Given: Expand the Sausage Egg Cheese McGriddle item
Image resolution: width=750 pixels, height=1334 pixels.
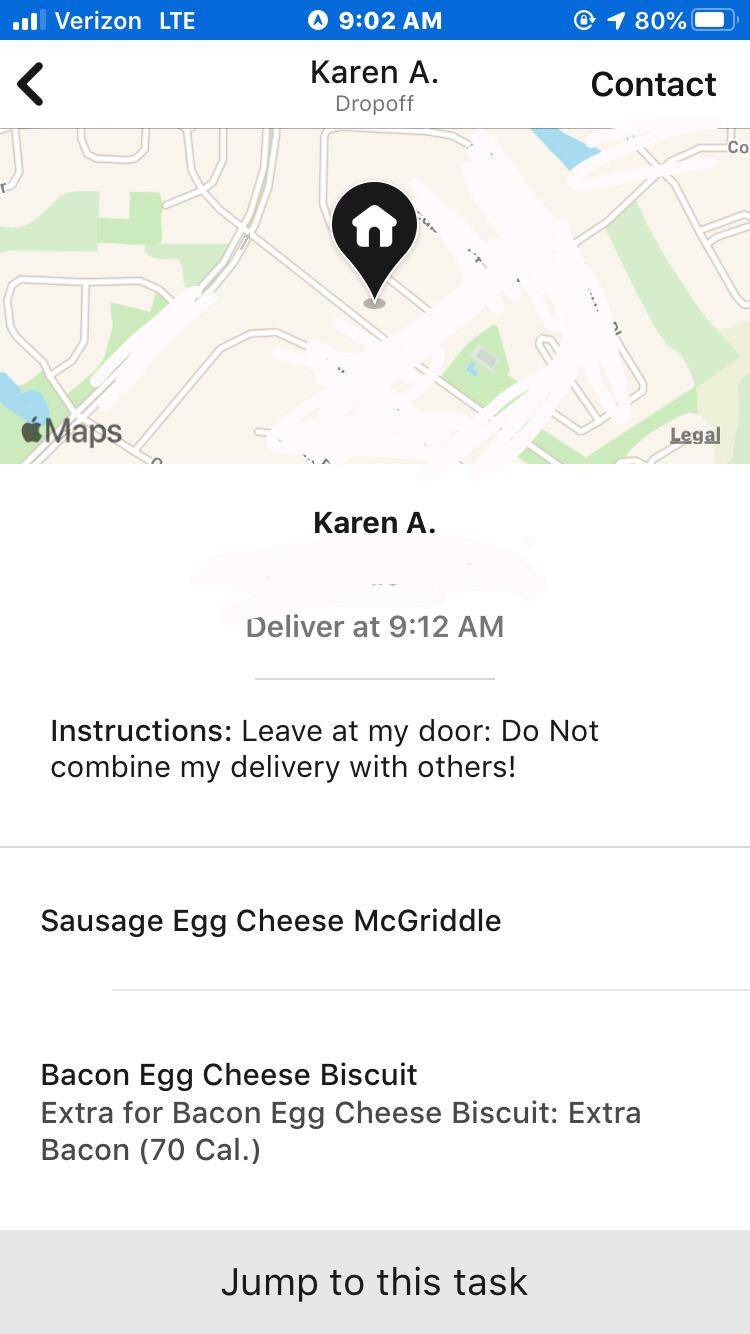Looking at the screenshot, I should coord(270,920).
